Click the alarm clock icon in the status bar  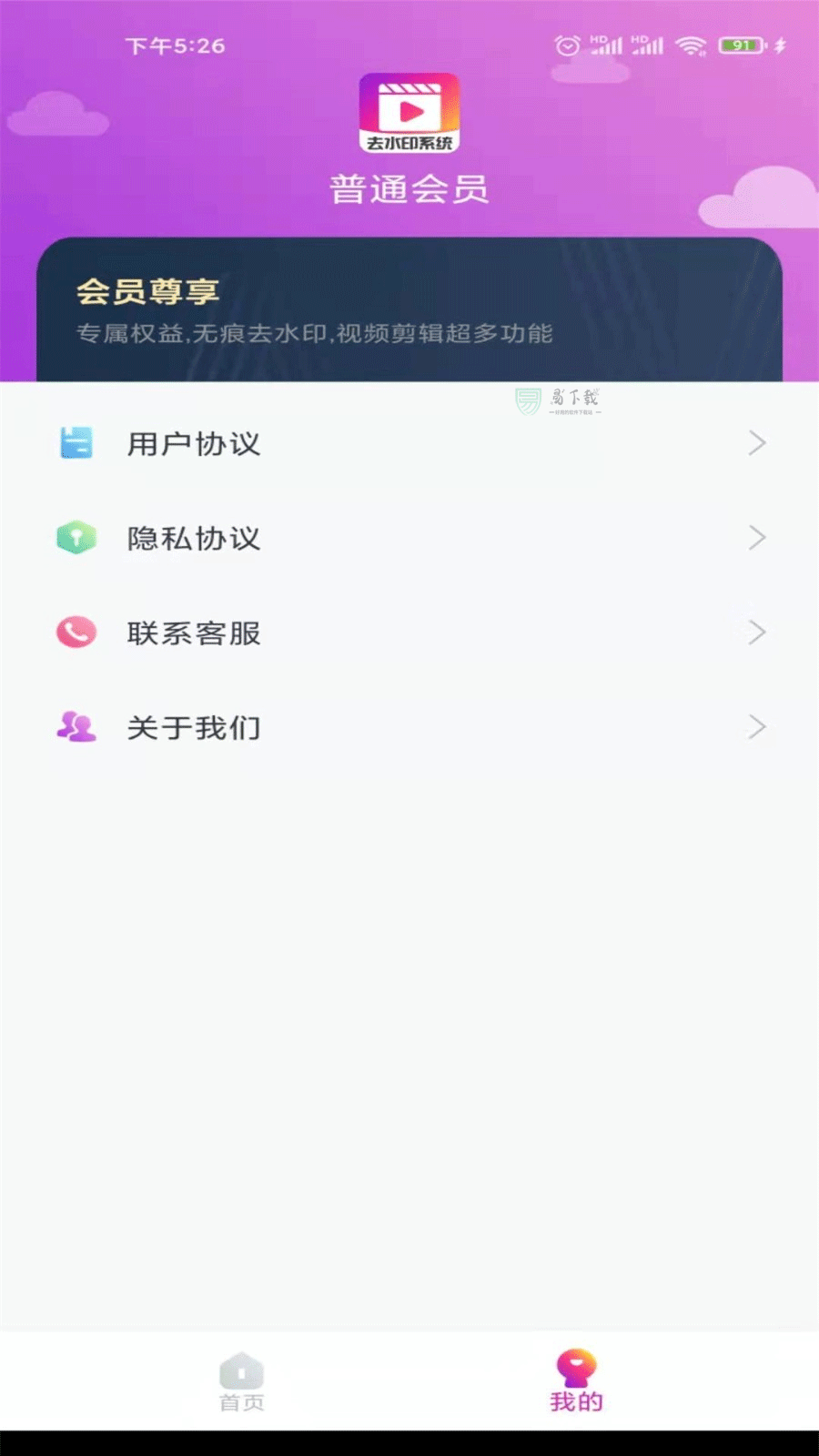click(566, 45)
